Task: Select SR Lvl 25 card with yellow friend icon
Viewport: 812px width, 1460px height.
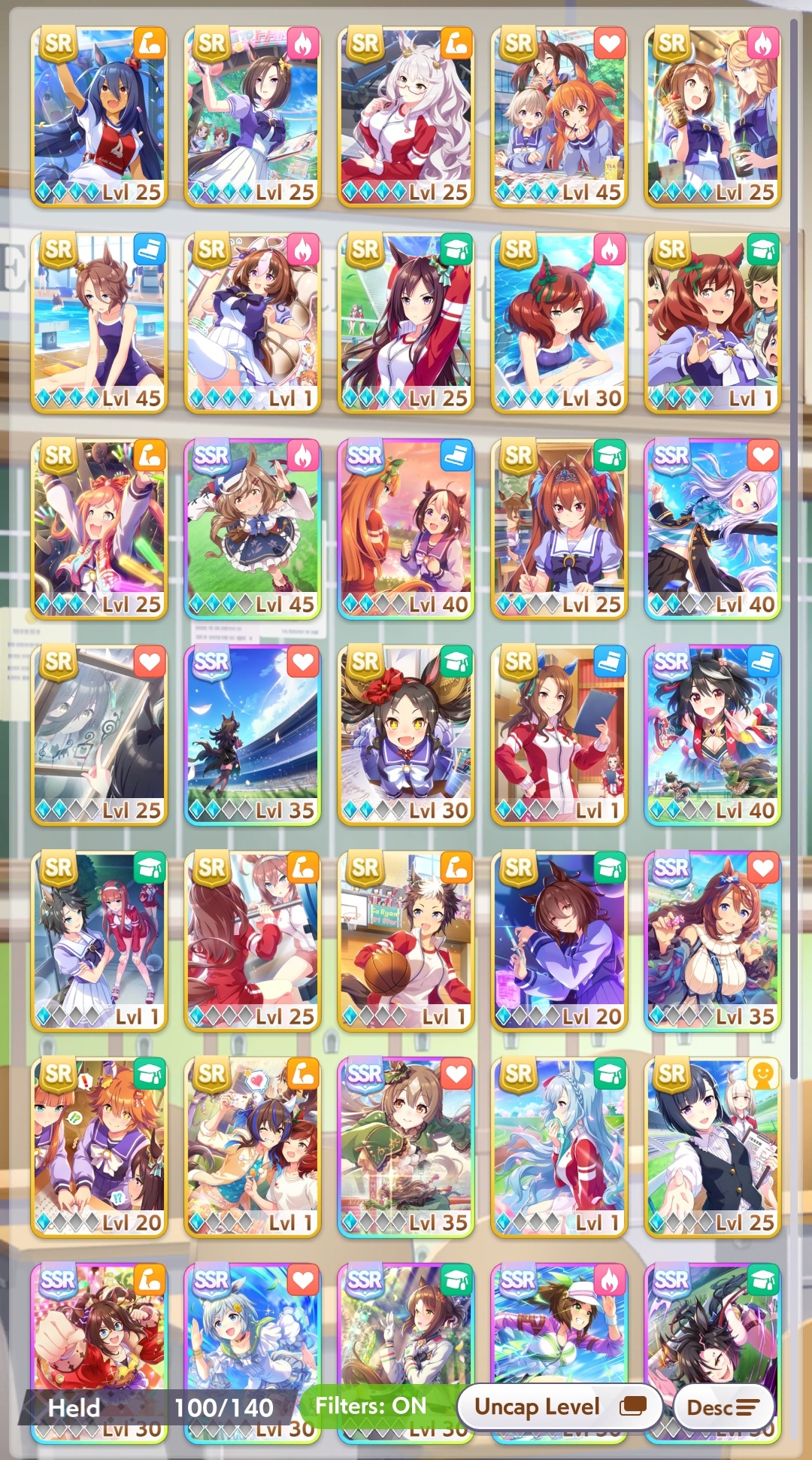Action: [x=713, y=1146]
